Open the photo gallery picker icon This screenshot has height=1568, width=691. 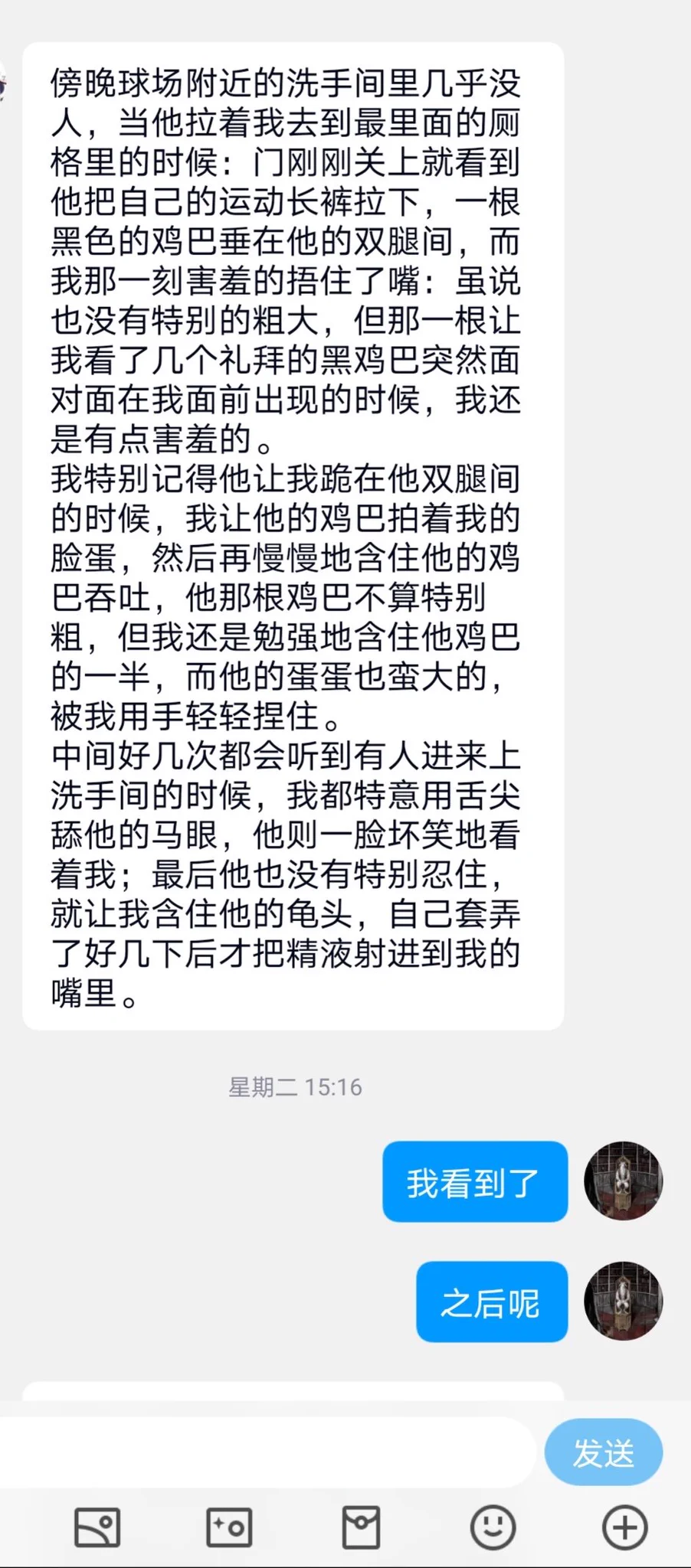click(x=97, y=1527)
